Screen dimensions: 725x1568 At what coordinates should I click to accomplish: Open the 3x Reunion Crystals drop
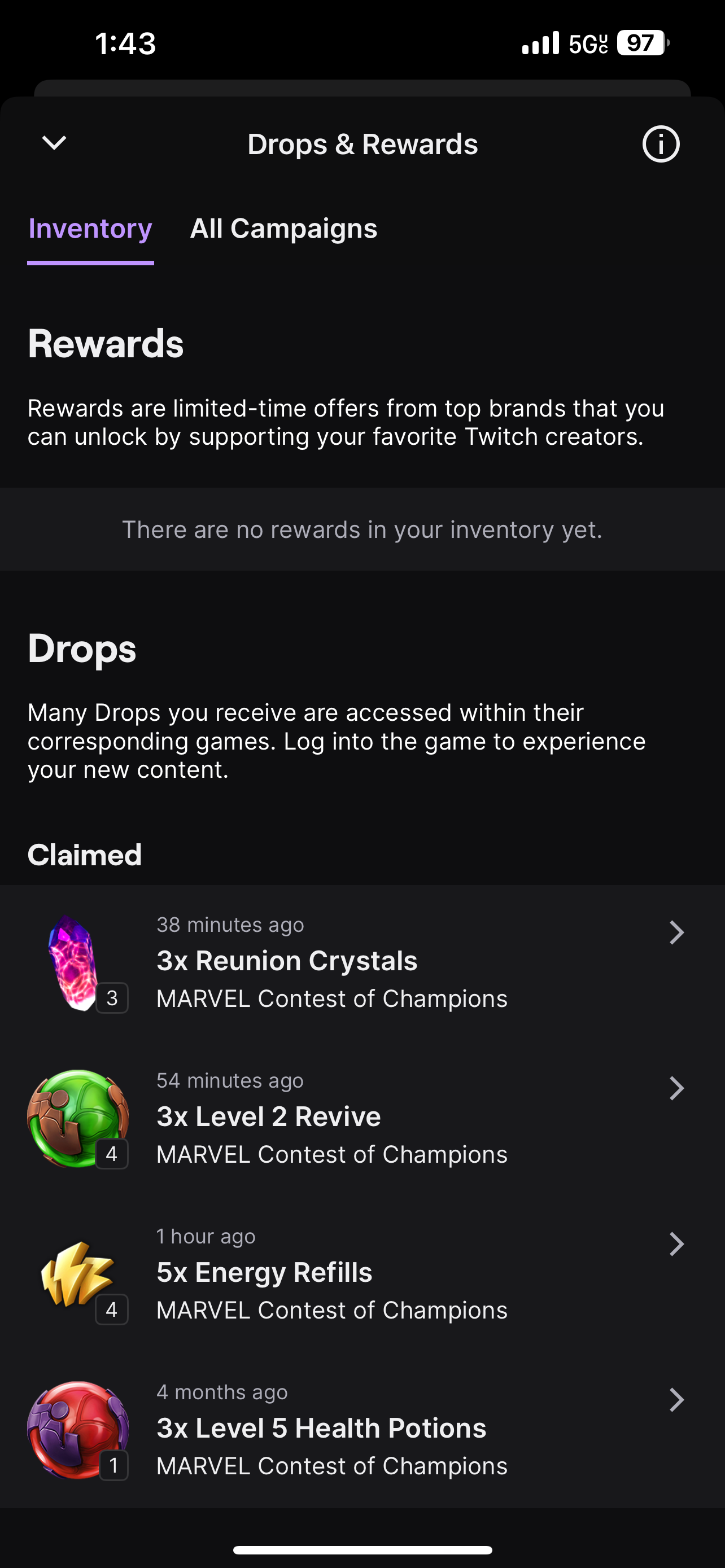point(359,962)
